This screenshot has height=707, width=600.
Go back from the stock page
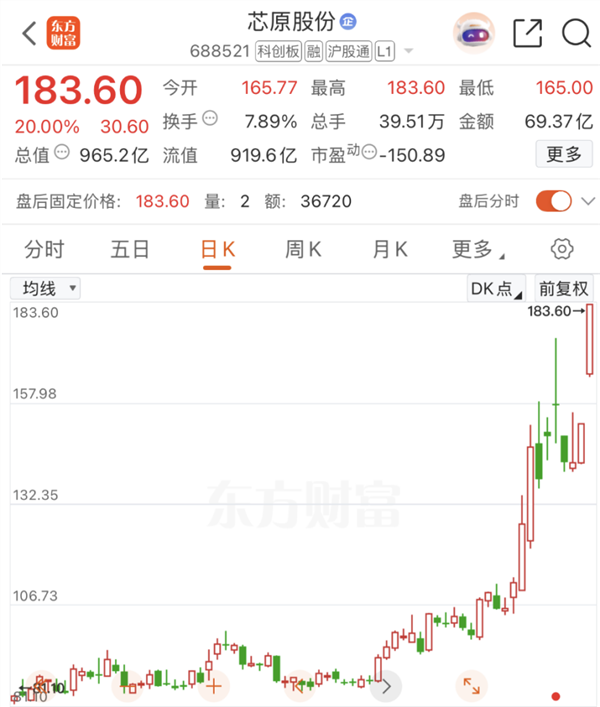click(x=28, y=33)
